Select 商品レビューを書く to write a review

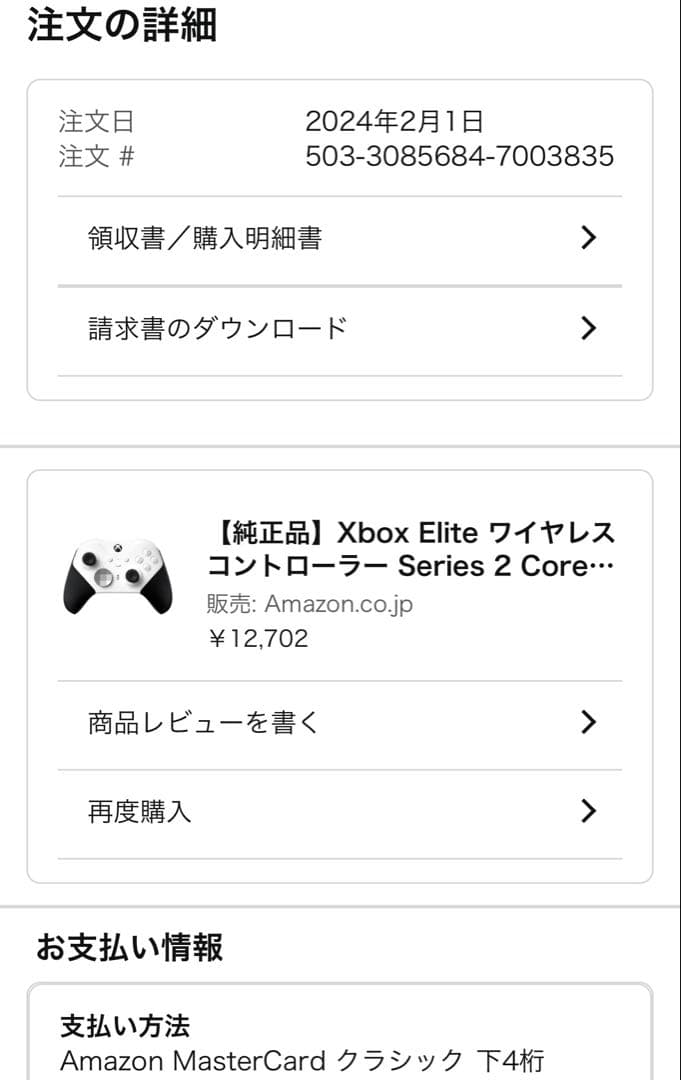tap(339, 723)
